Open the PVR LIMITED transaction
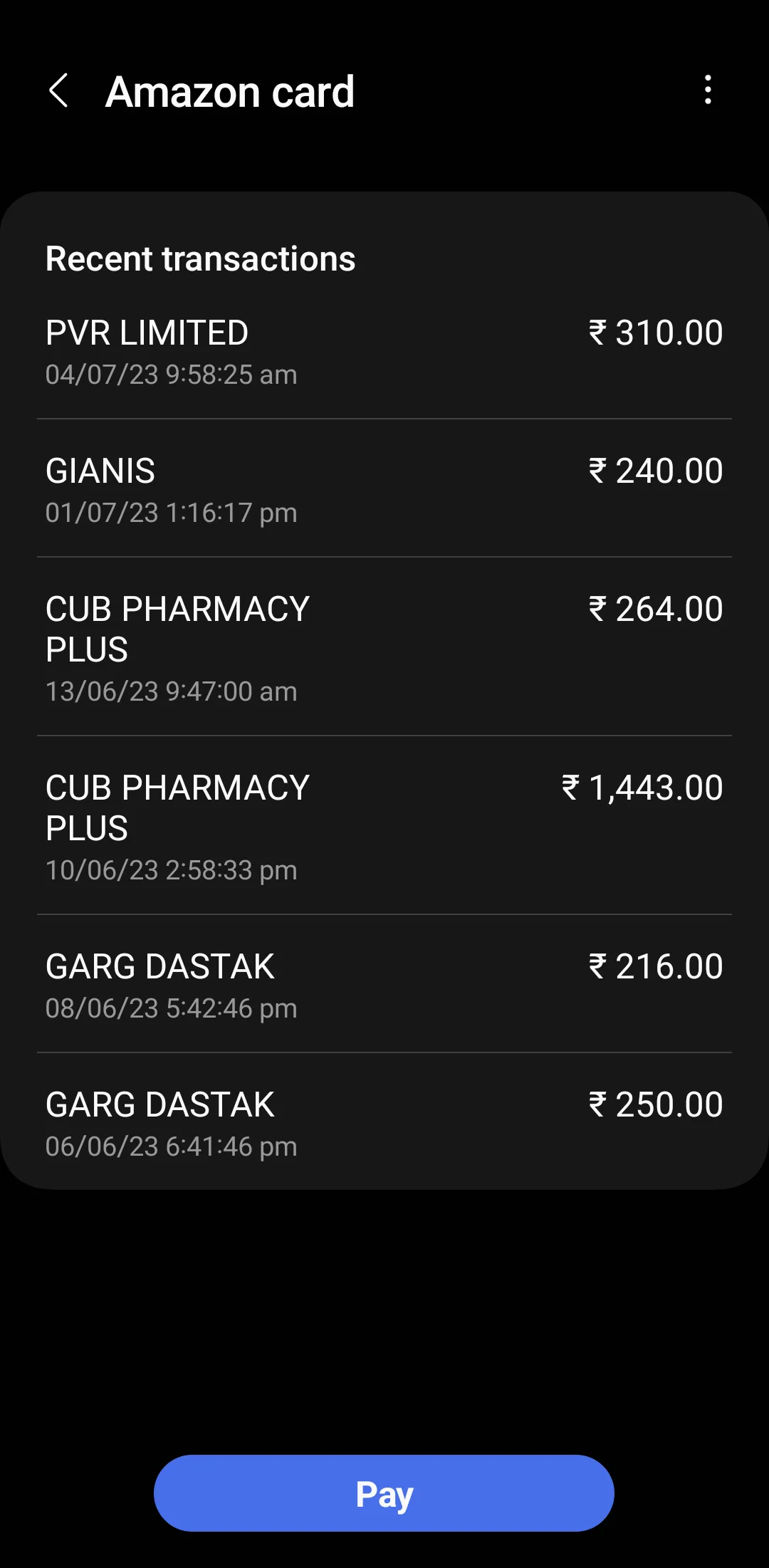 click(384, 352)
